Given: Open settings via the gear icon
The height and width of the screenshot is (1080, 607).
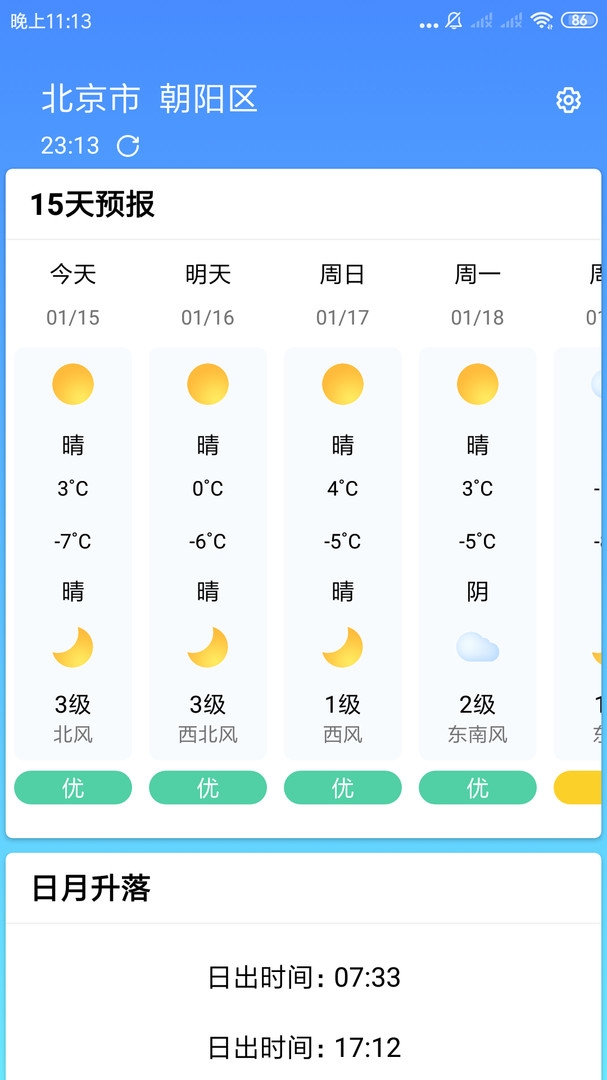Looking at the screenshot, I should pos(568,101).
